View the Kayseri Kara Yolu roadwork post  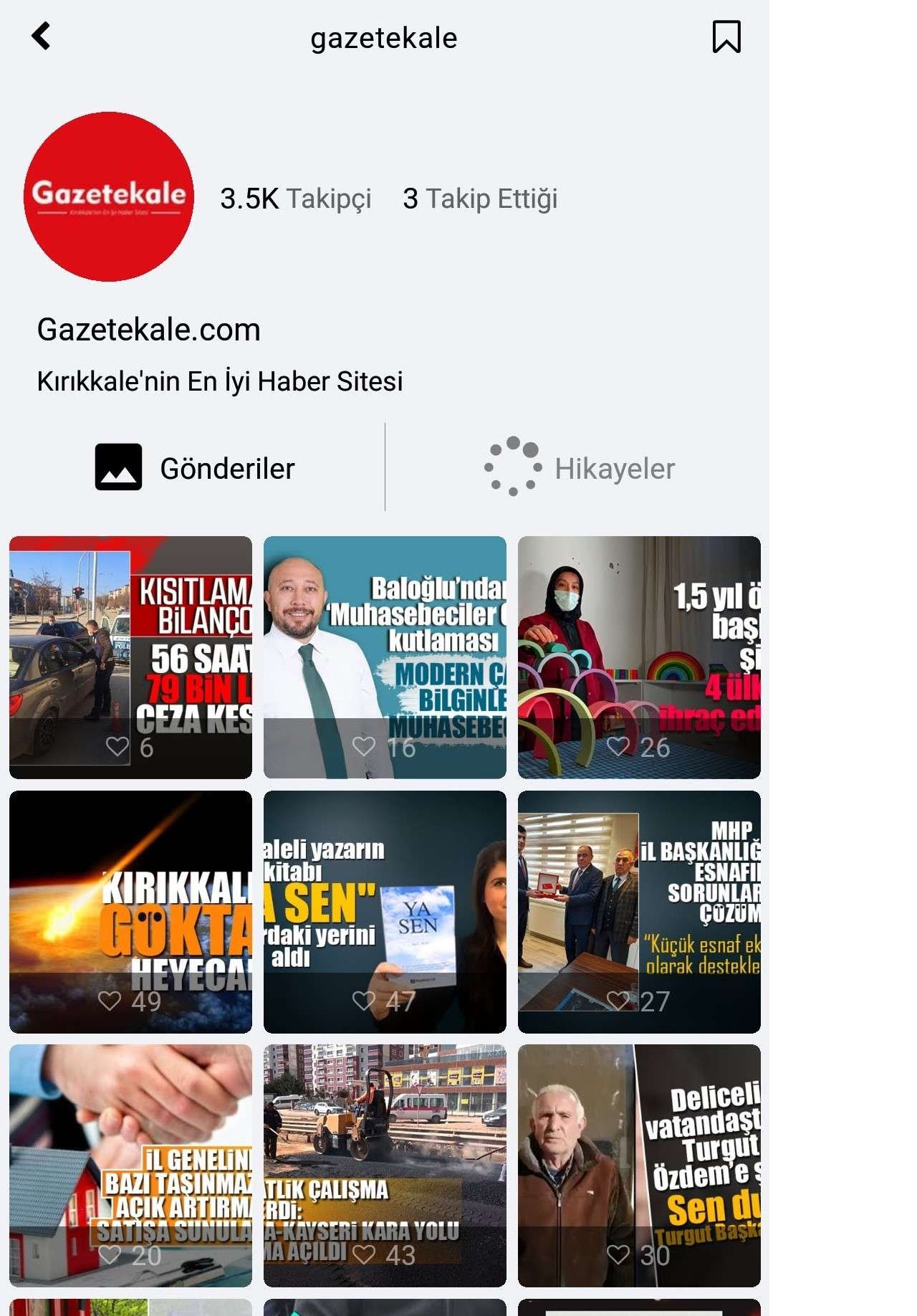pos(385,1165)
